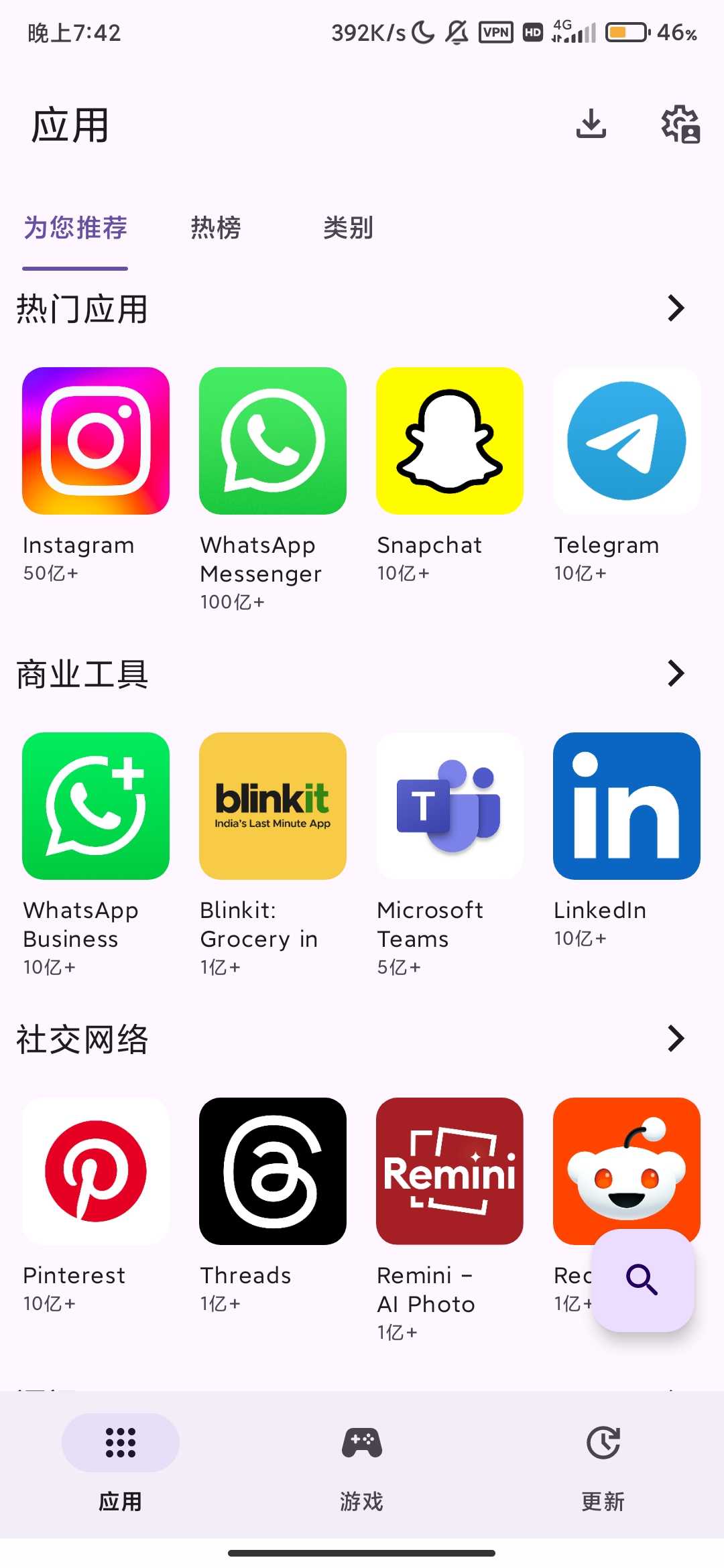This screenshot has height=1568, width=724.
Task: Open the Telegram app page
Action: [627, 441]
